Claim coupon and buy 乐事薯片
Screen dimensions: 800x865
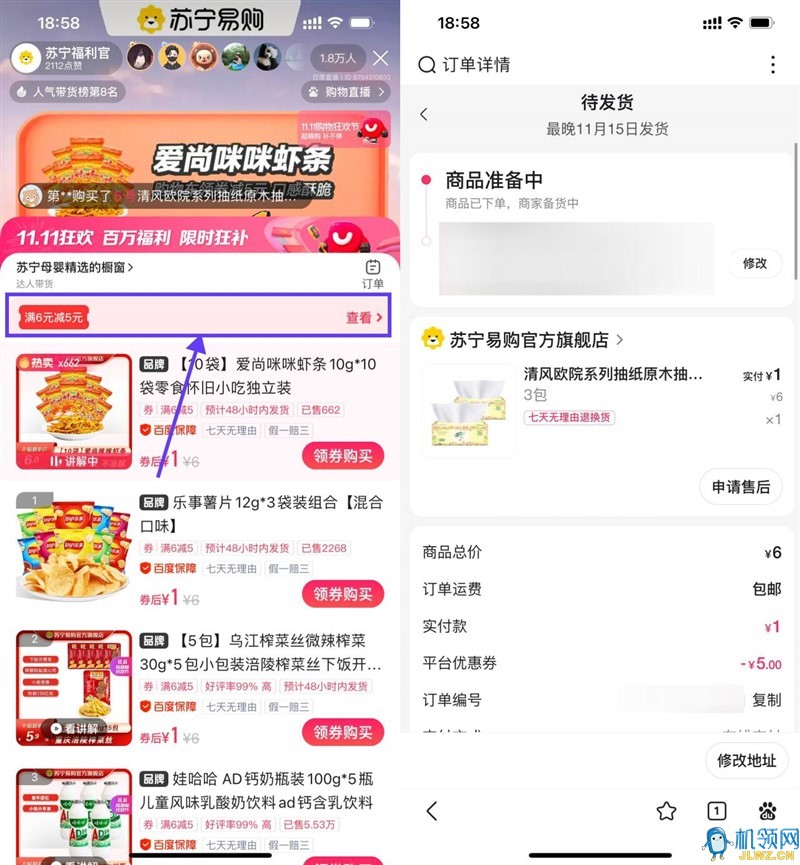click(x=343, y=594)
